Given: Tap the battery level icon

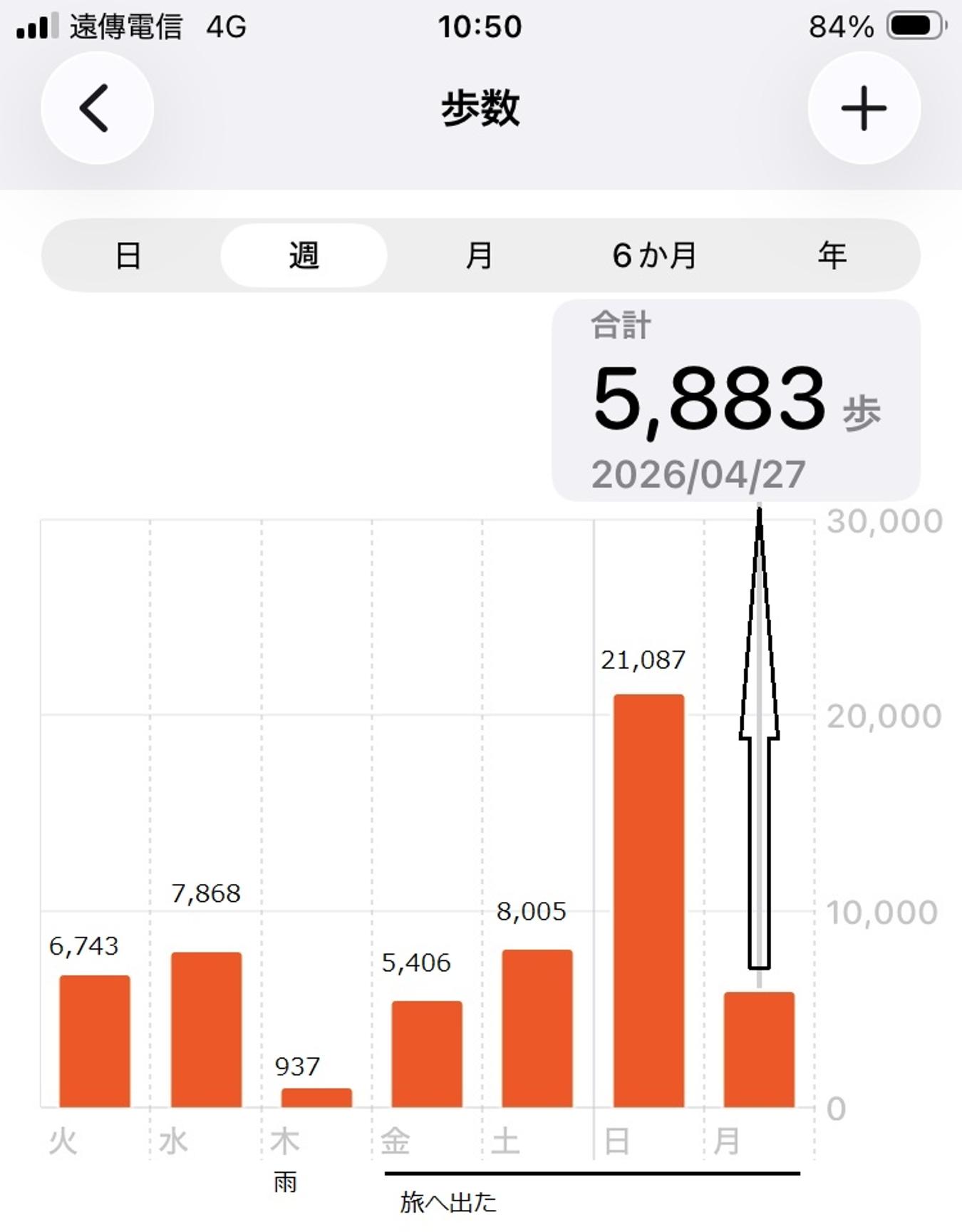Looking at the screenshot, I should click(916, 26).
